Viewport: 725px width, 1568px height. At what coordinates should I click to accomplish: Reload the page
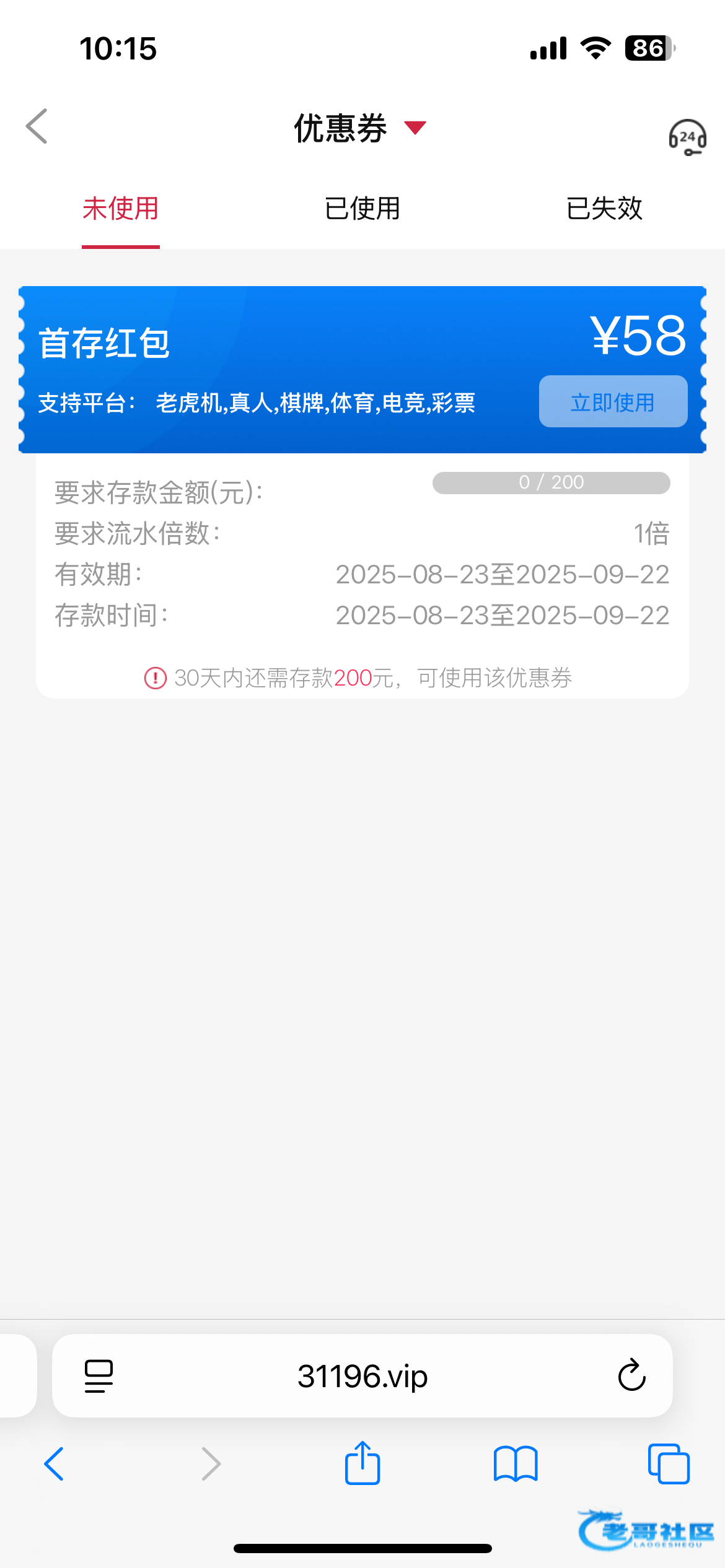point(631,1376)
